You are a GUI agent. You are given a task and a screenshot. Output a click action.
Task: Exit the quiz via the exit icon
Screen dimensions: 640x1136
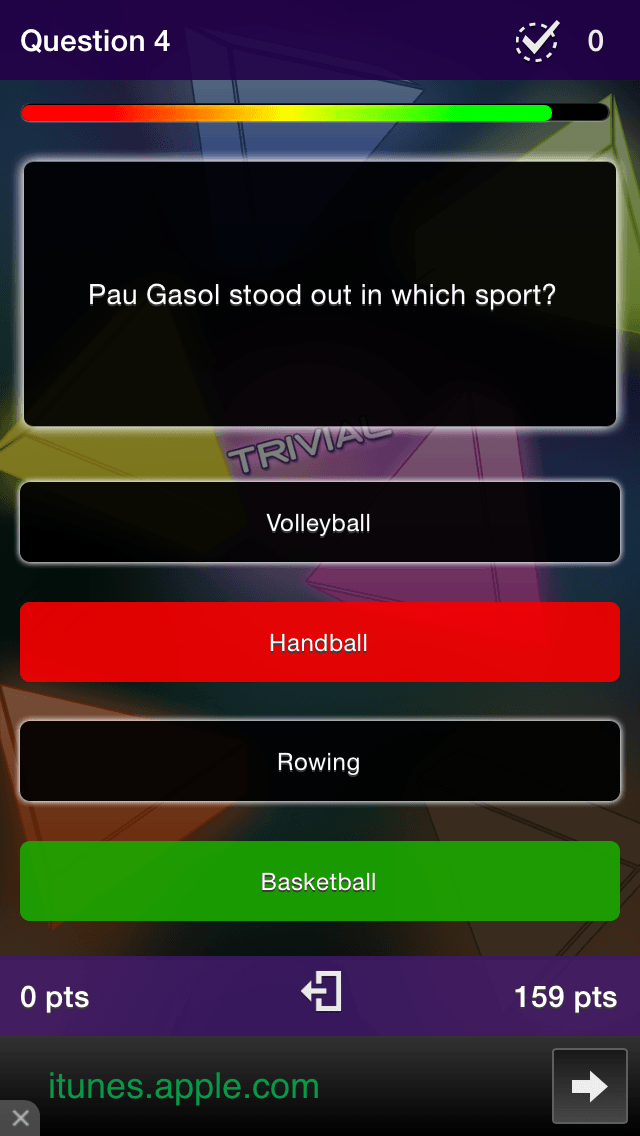(322, 992)
